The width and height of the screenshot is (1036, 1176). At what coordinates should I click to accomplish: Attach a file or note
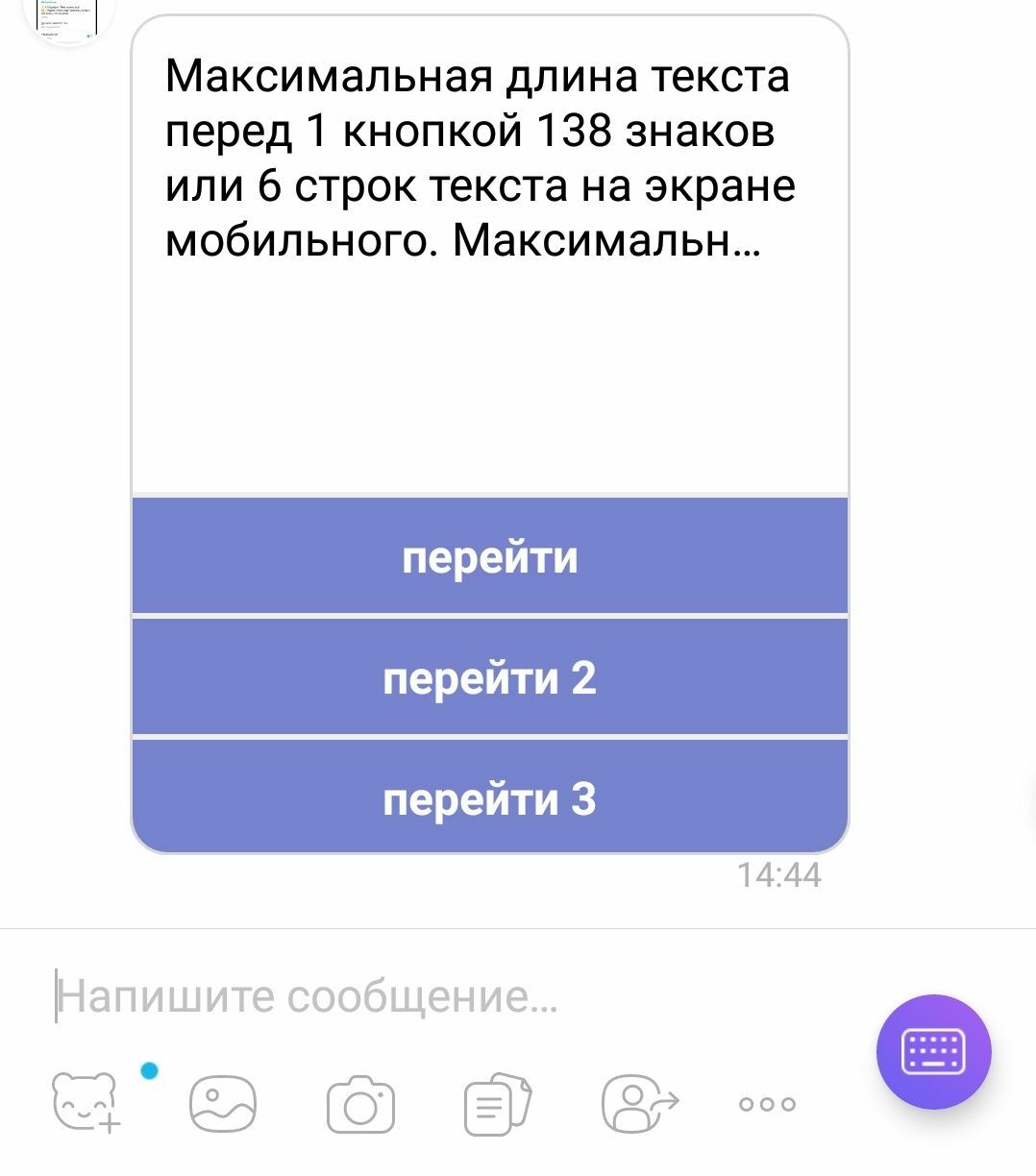tap(498, 1103)
